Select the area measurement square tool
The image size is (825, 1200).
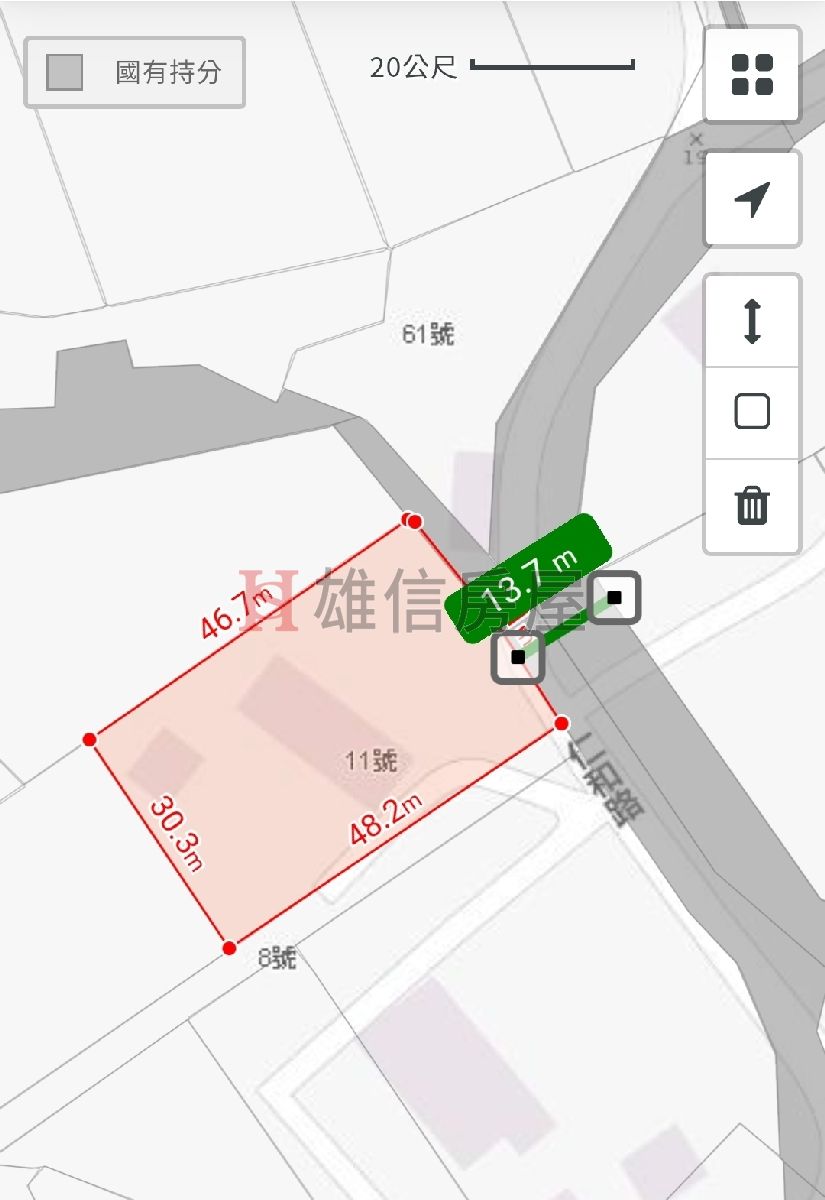(x=752, y=412)
